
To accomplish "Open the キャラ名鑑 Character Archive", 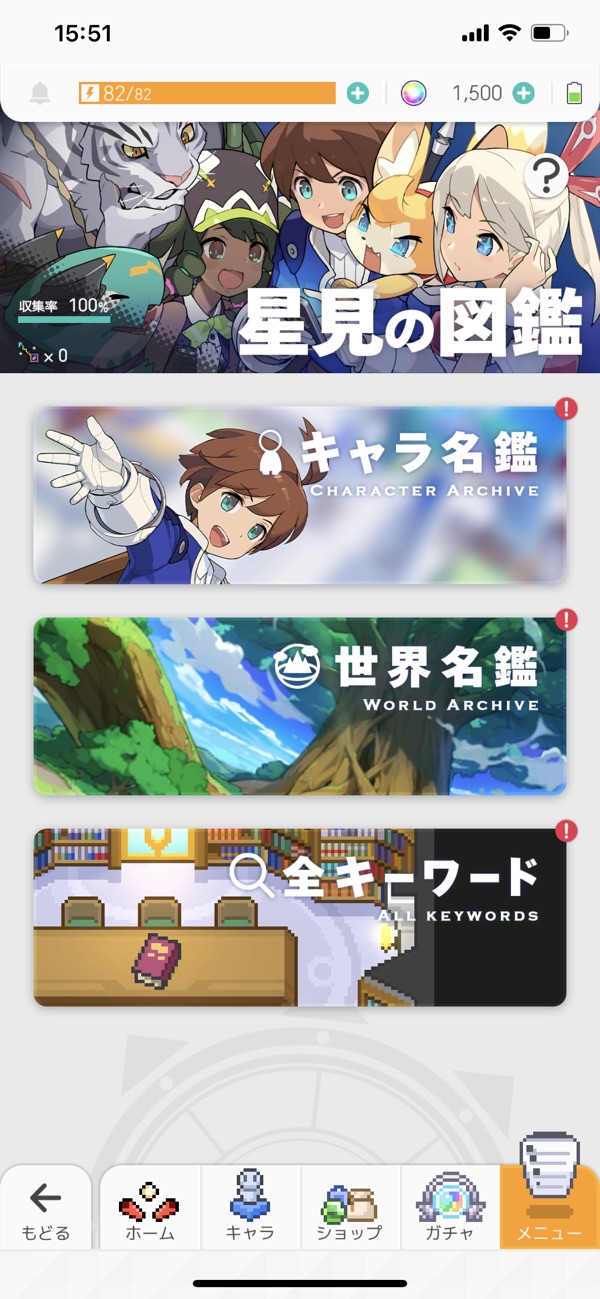I will tap(300, 495).
